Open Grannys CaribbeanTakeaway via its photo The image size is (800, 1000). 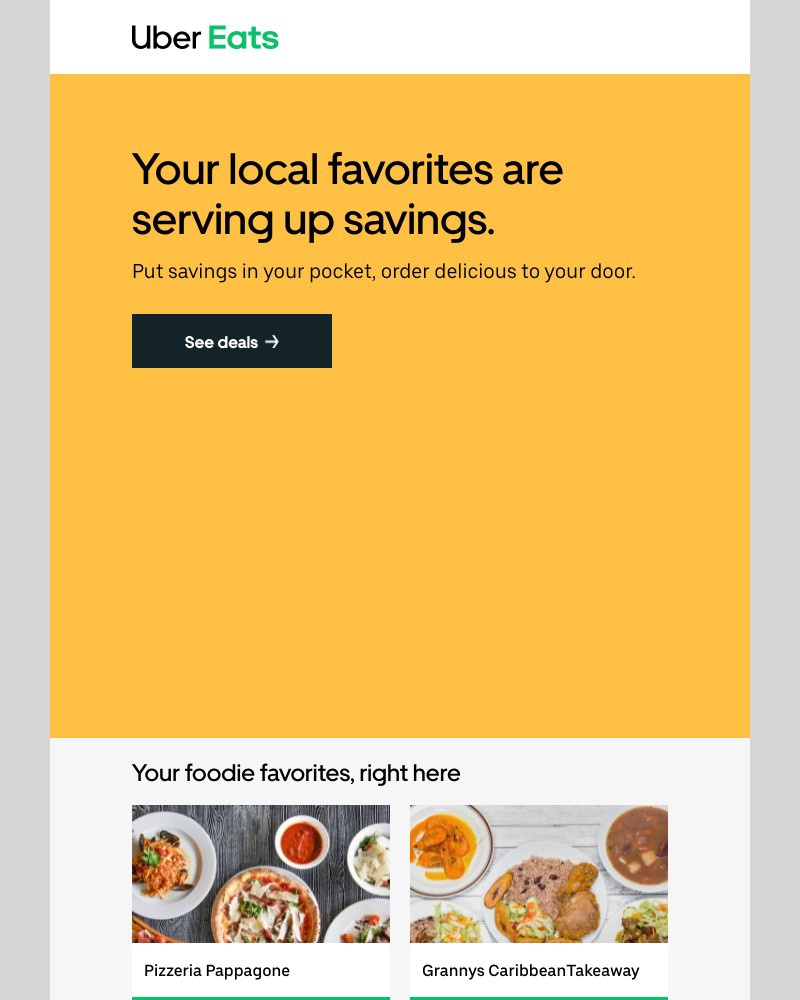pos(538,873)
